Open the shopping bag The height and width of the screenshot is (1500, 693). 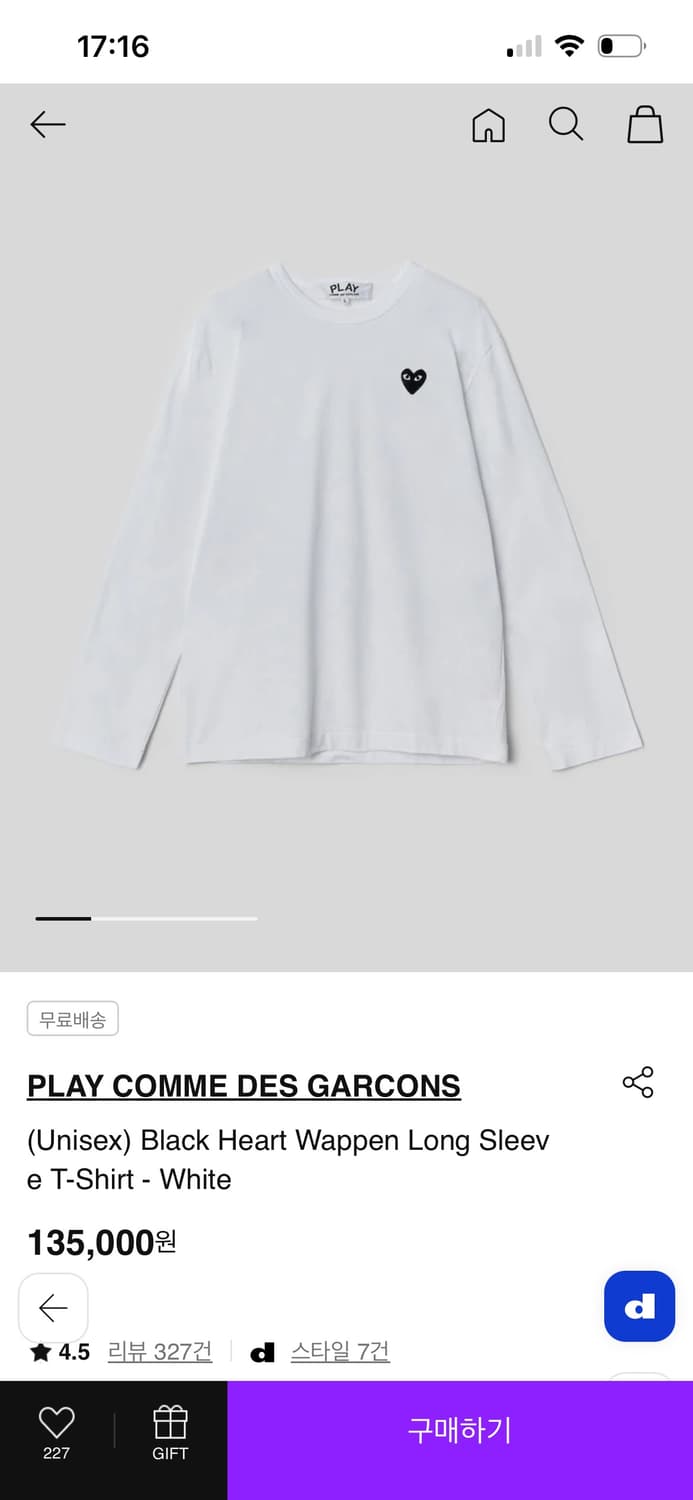pos(645,125)
